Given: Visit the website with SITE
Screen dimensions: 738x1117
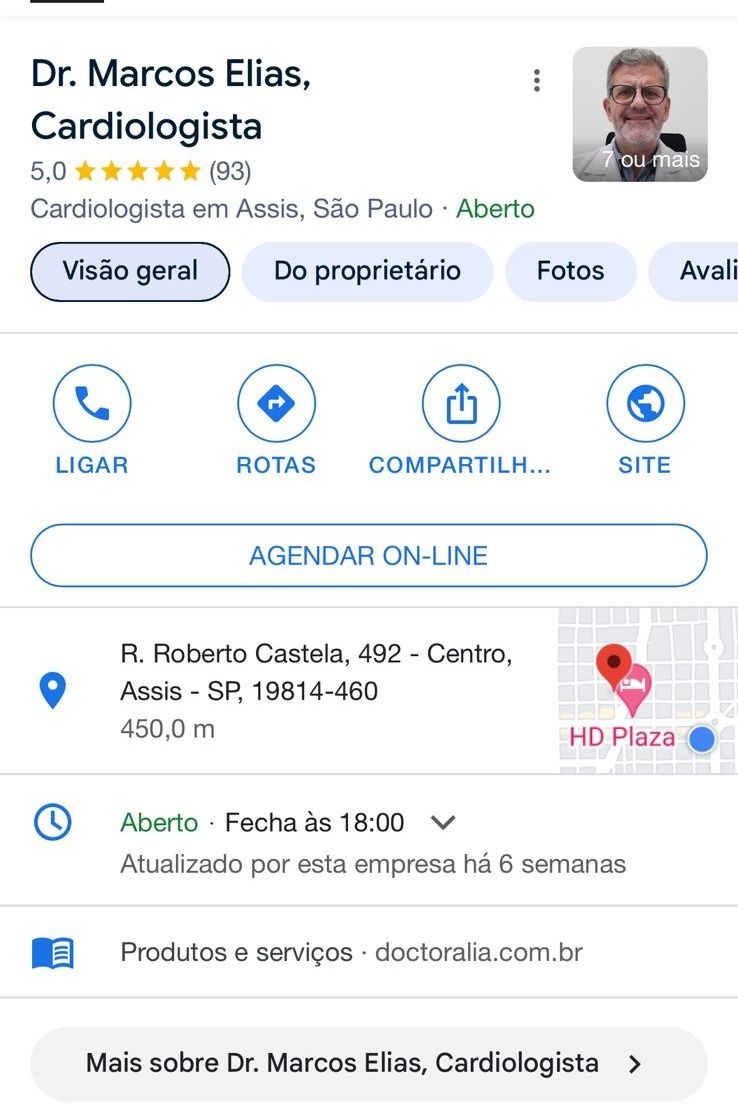Looking at the screenshot, I should [x=645, y=420].
